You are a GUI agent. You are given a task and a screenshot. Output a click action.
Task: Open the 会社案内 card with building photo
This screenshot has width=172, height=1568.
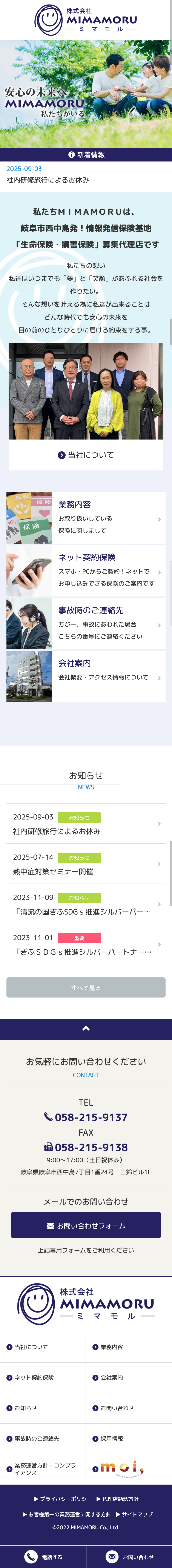pyautogui.click(x=86, y=676)
